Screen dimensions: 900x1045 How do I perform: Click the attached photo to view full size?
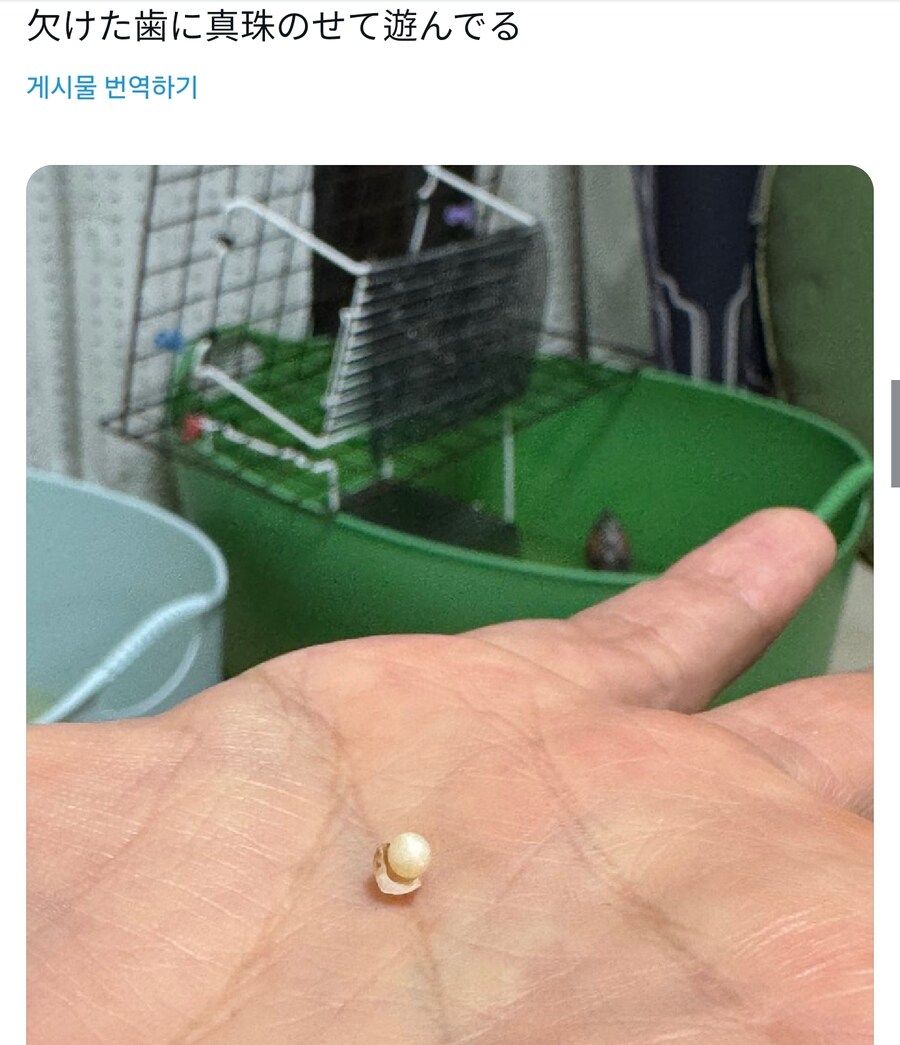click(450, 600)
